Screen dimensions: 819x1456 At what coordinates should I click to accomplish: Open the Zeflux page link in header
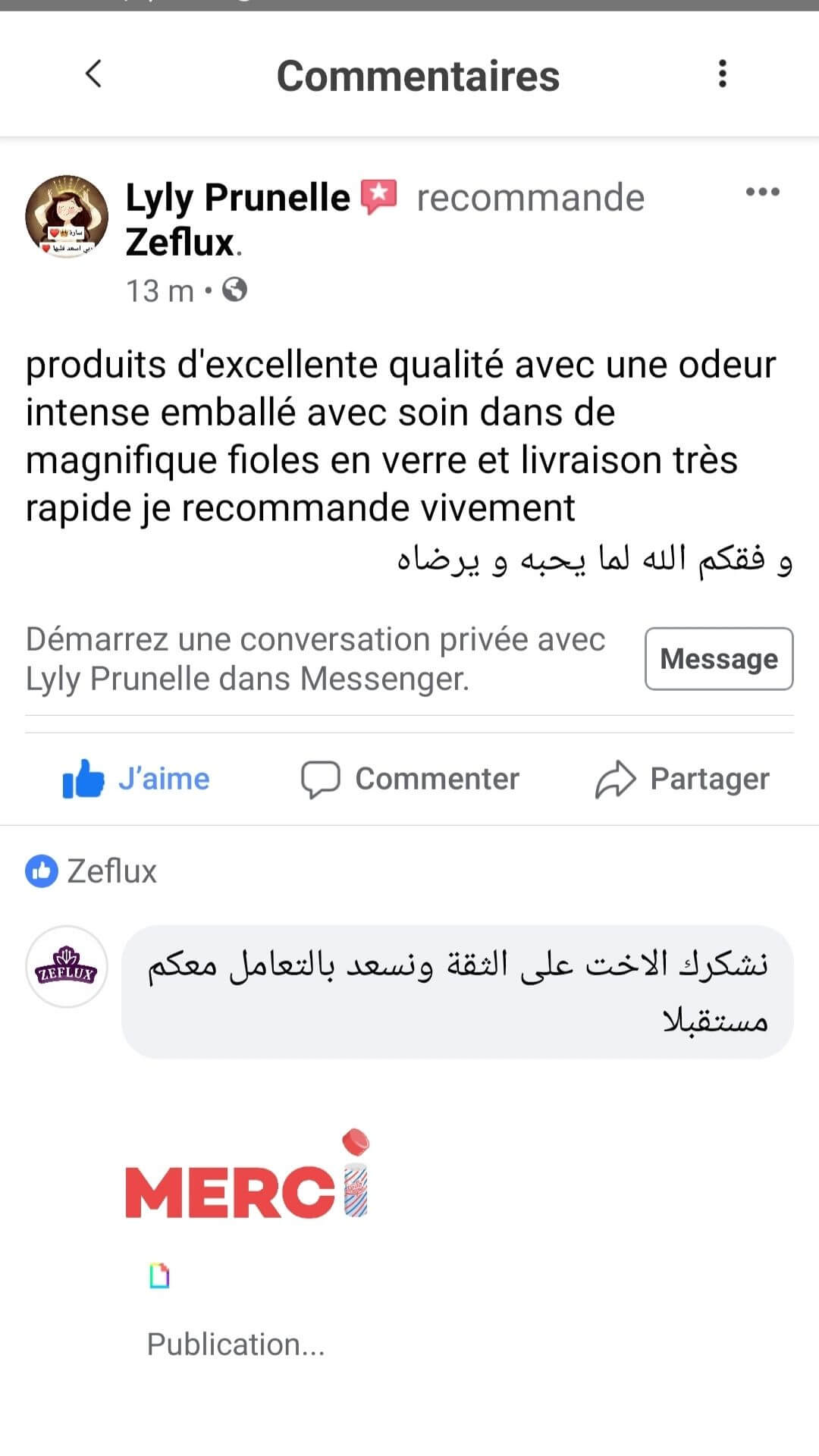tap(180, 243)
